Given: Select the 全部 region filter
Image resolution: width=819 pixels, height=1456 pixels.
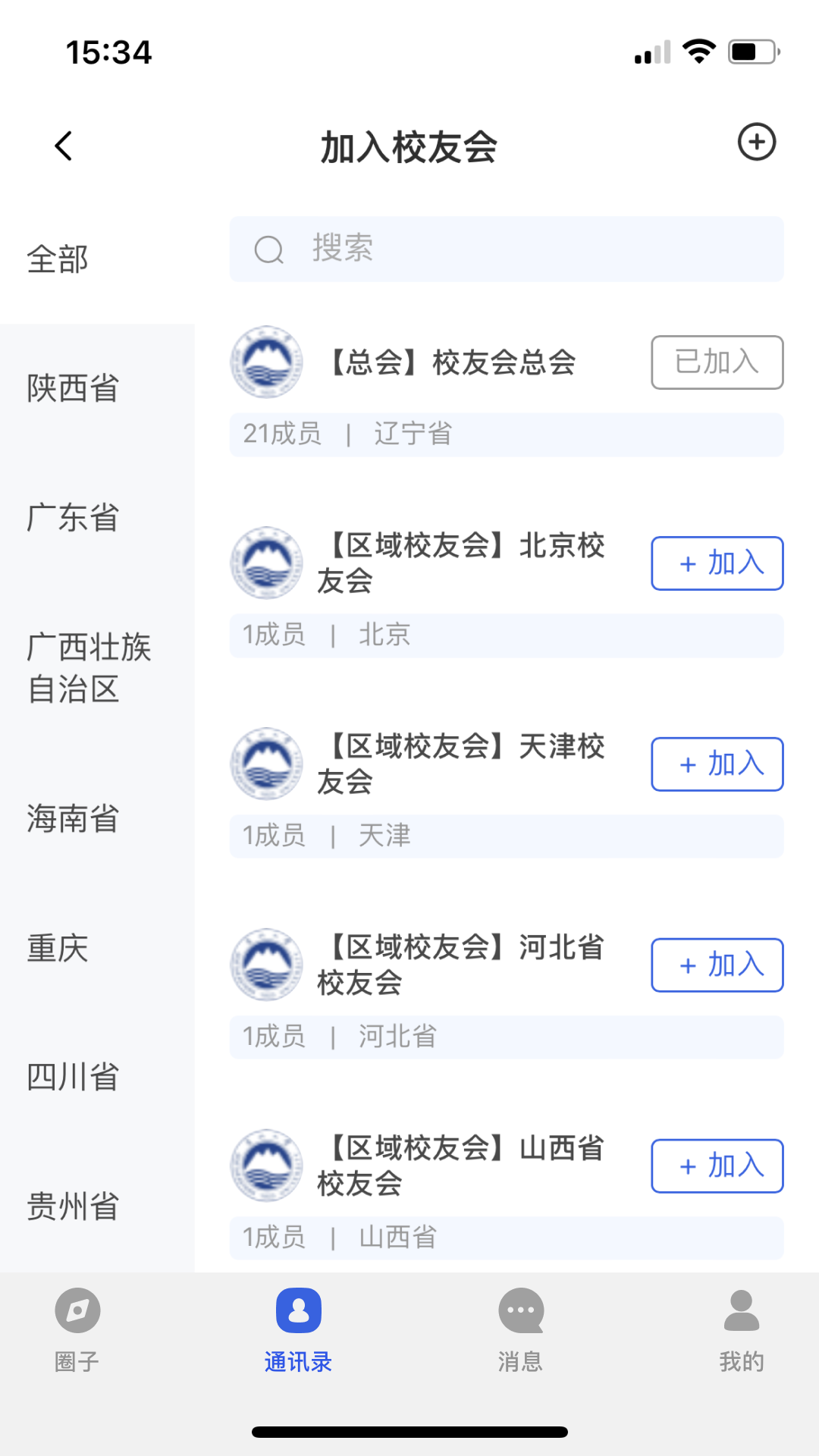Looking at the screenshot, I should coord(58,259).
